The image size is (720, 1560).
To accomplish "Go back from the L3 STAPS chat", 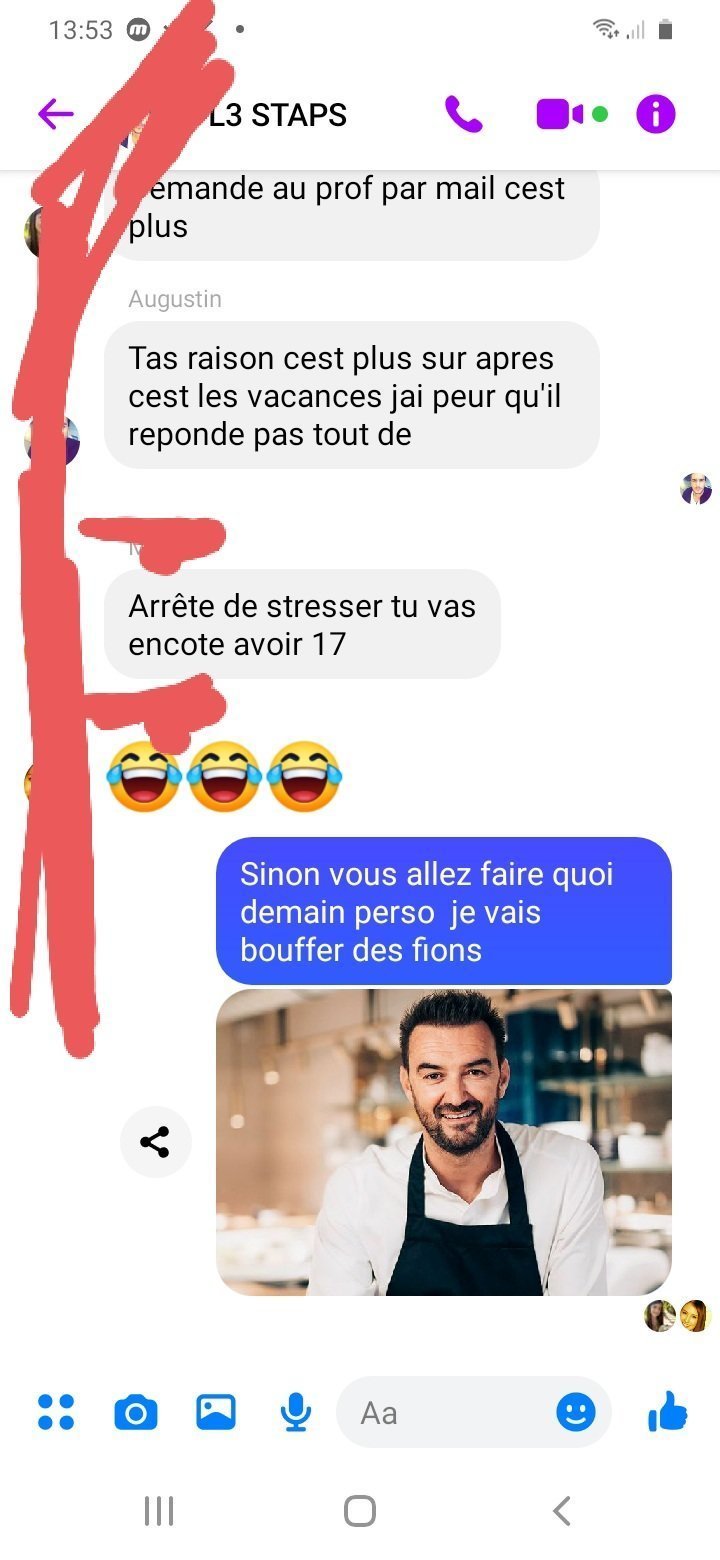I will pyautogui.click(x=56, y=115).
